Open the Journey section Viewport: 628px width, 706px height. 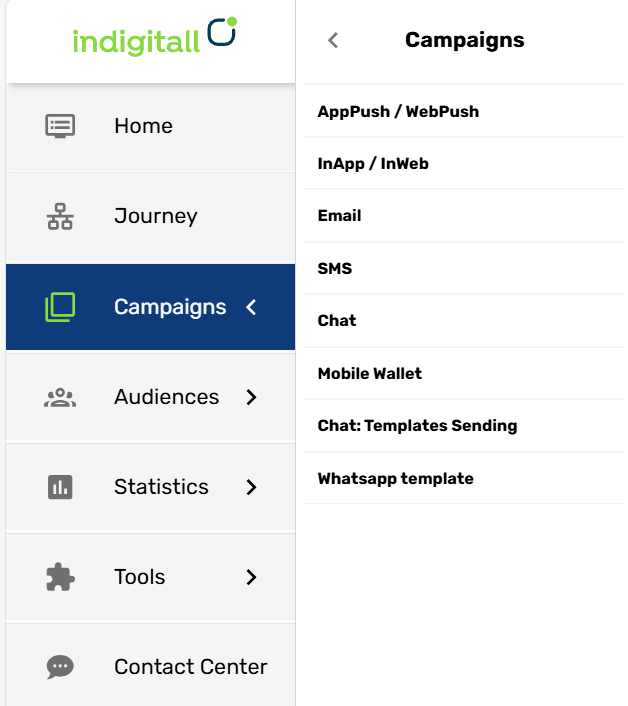click(x=155, y=216)
